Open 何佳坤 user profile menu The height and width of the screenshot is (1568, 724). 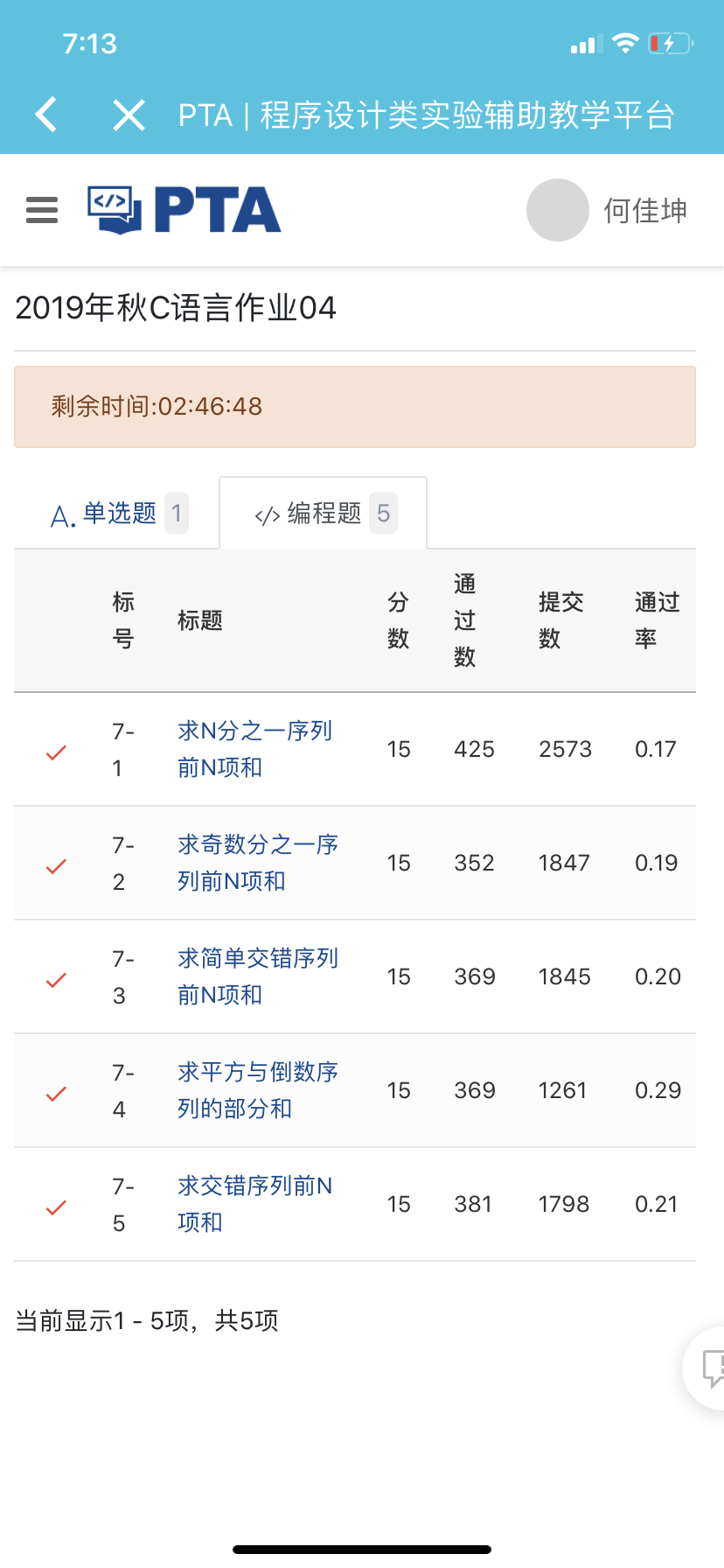[609, 210]
